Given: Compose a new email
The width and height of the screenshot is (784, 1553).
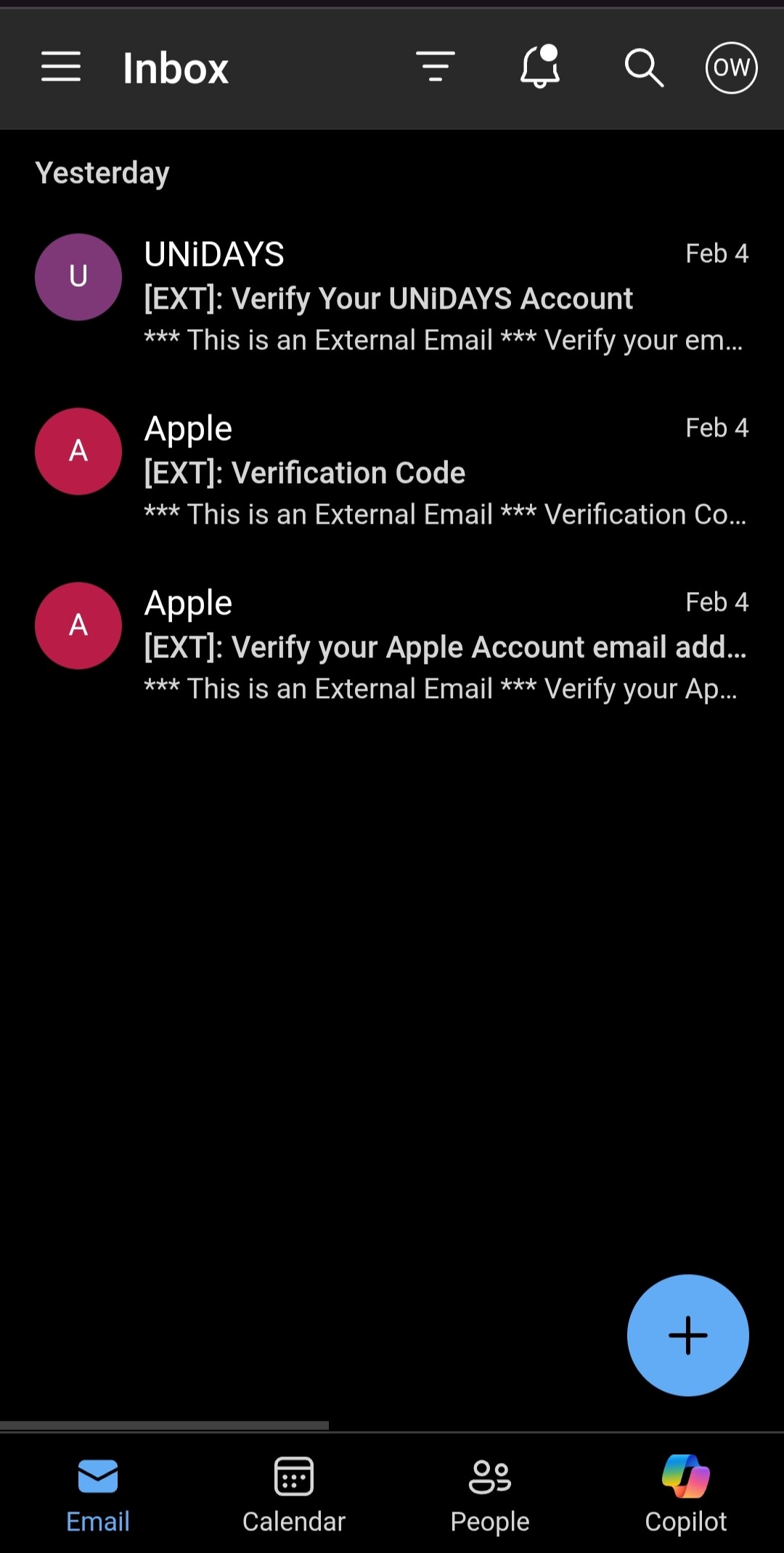Looking at the screenshot, I should coord(687,1335).
